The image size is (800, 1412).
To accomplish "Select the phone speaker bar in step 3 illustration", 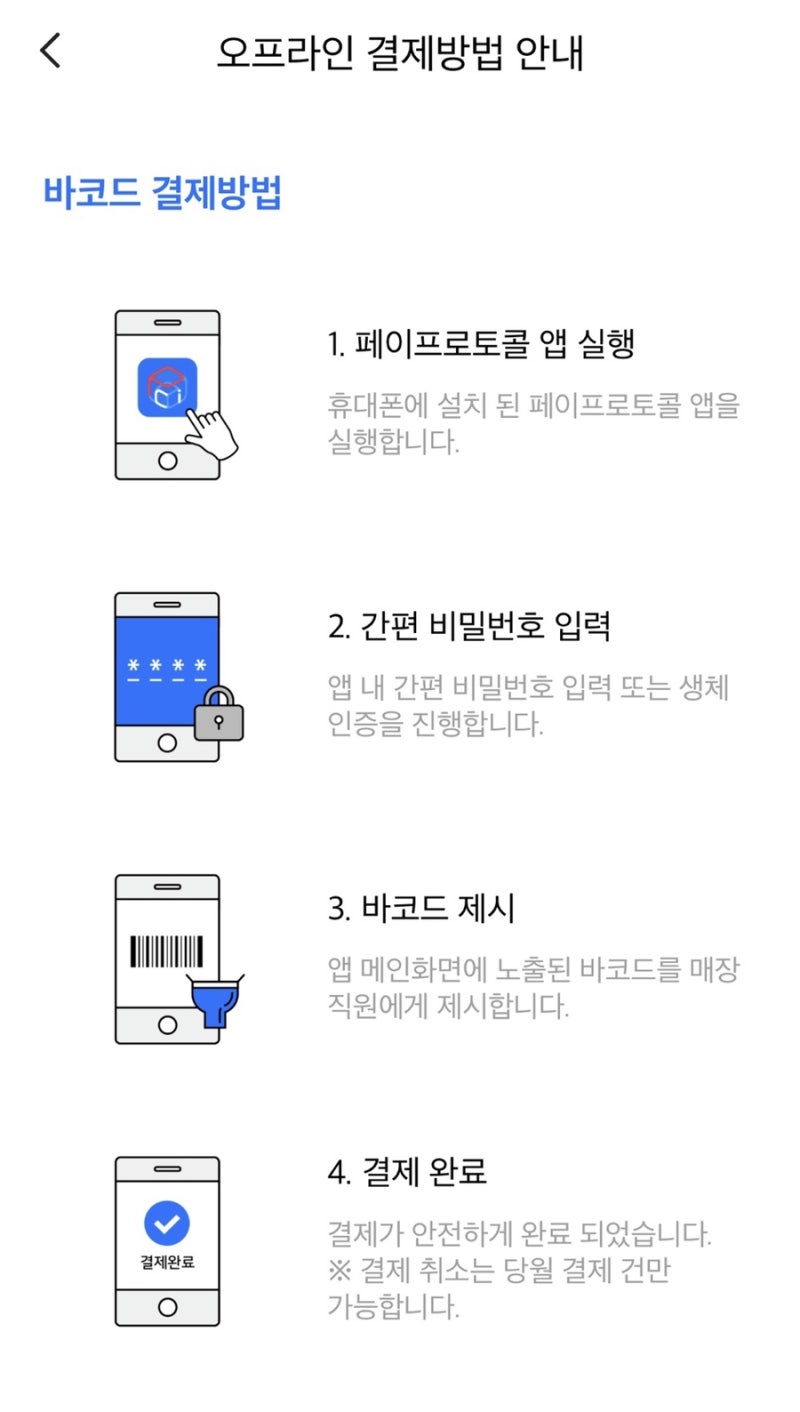I will pyautogui.click(x=167, y=886).
